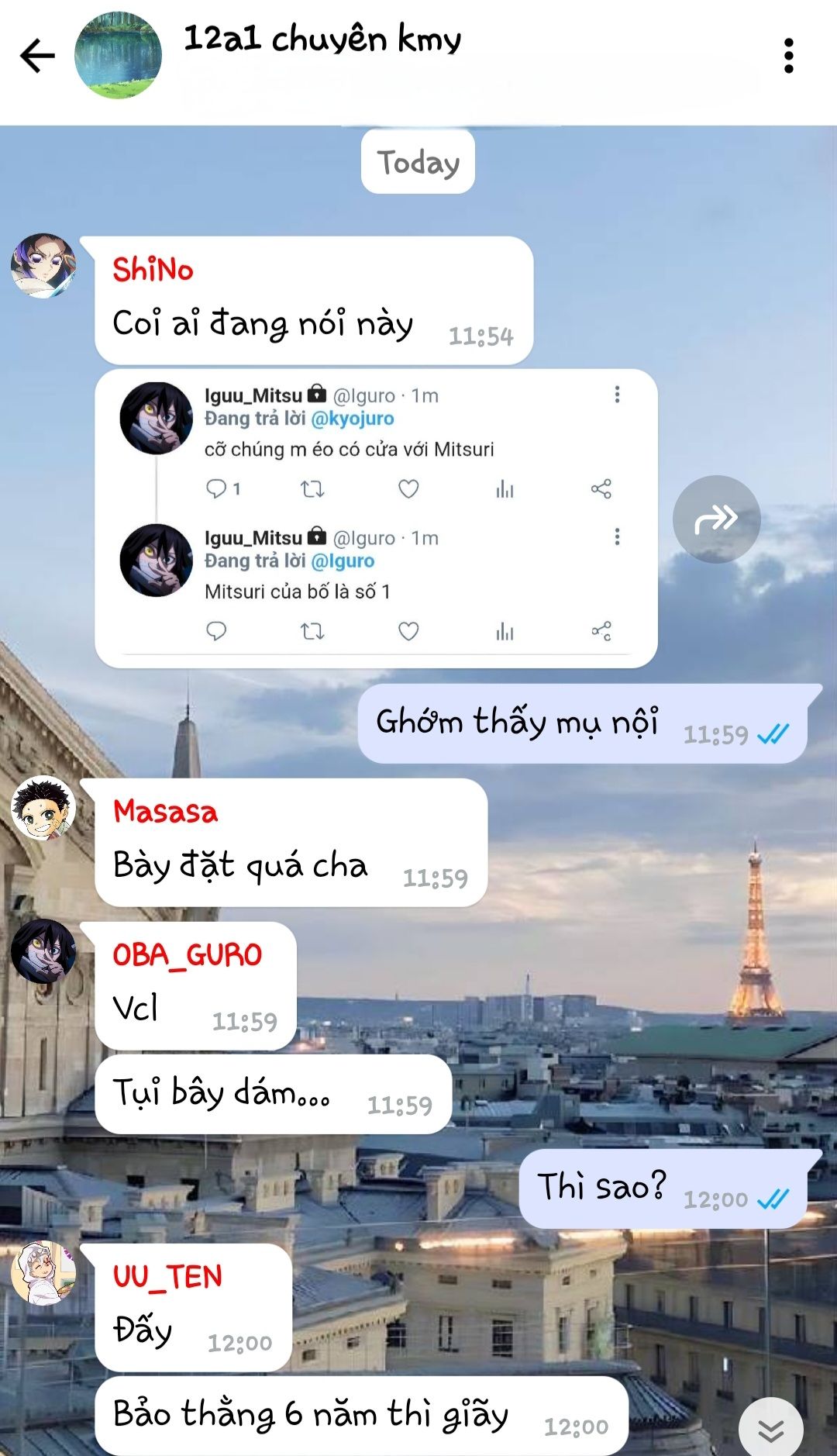Tap the sender name Masasa
The image size is (837, 1456).
165,812
